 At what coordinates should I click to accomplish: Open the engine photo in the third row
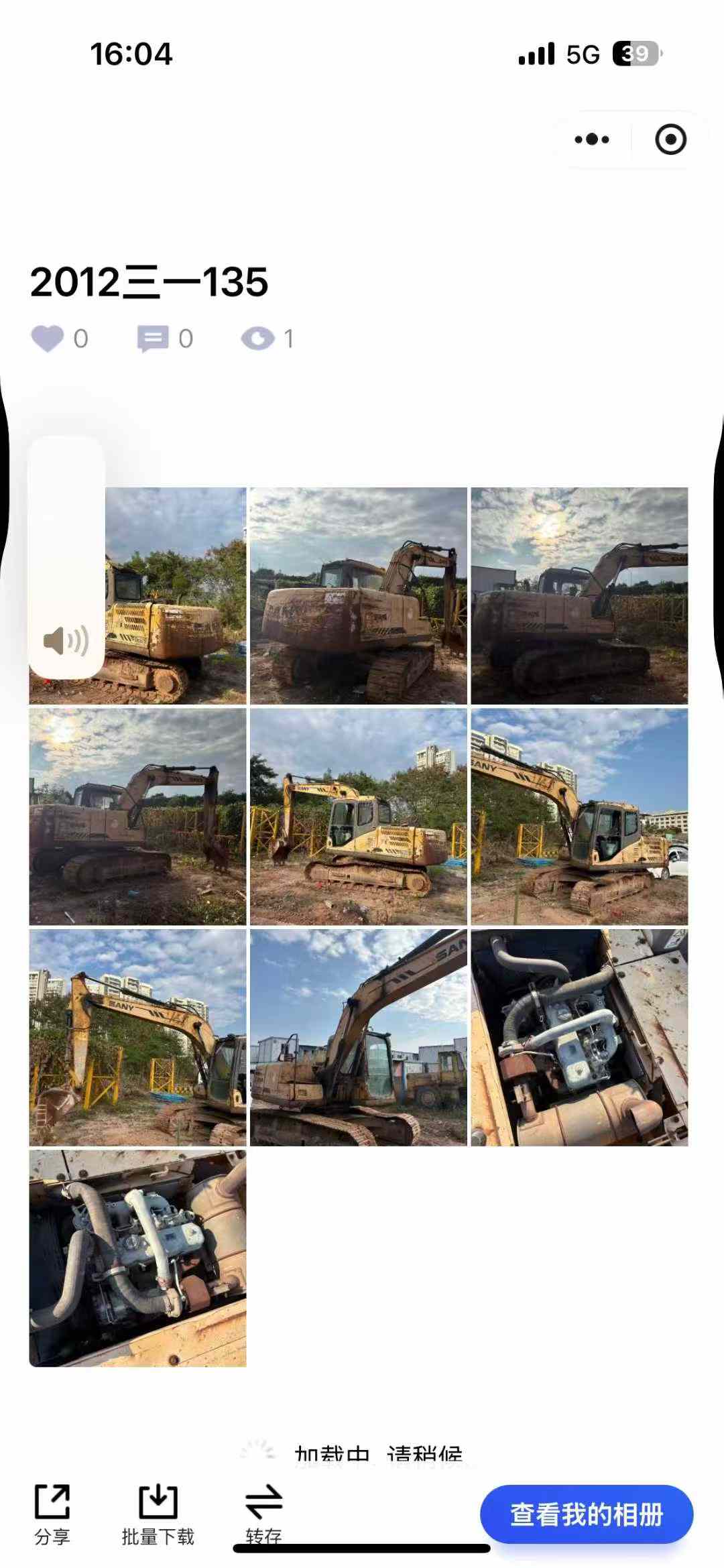click(x=579, y=1037)
